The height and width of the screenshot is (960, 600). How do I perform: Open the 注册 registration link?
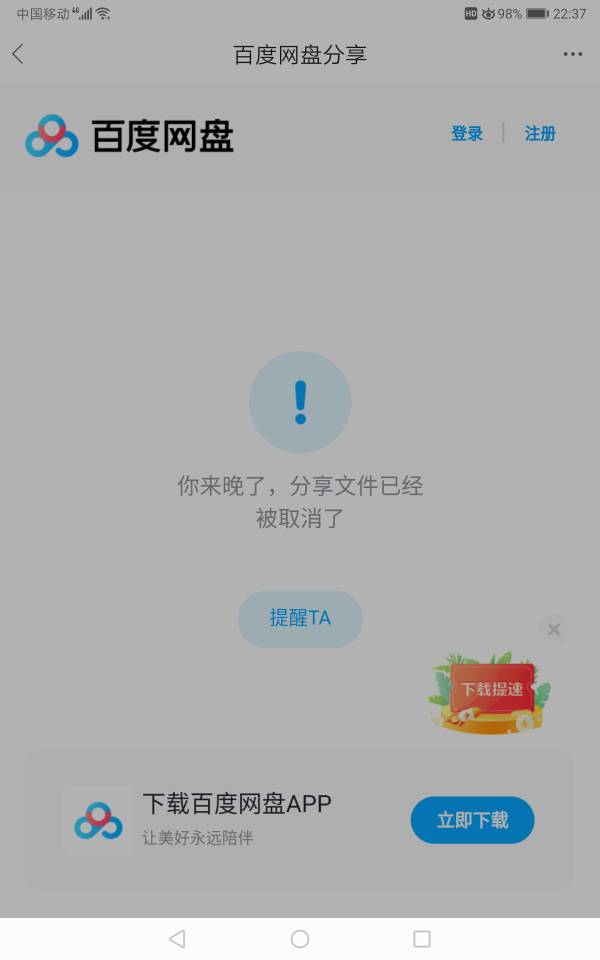click(540, 133)
